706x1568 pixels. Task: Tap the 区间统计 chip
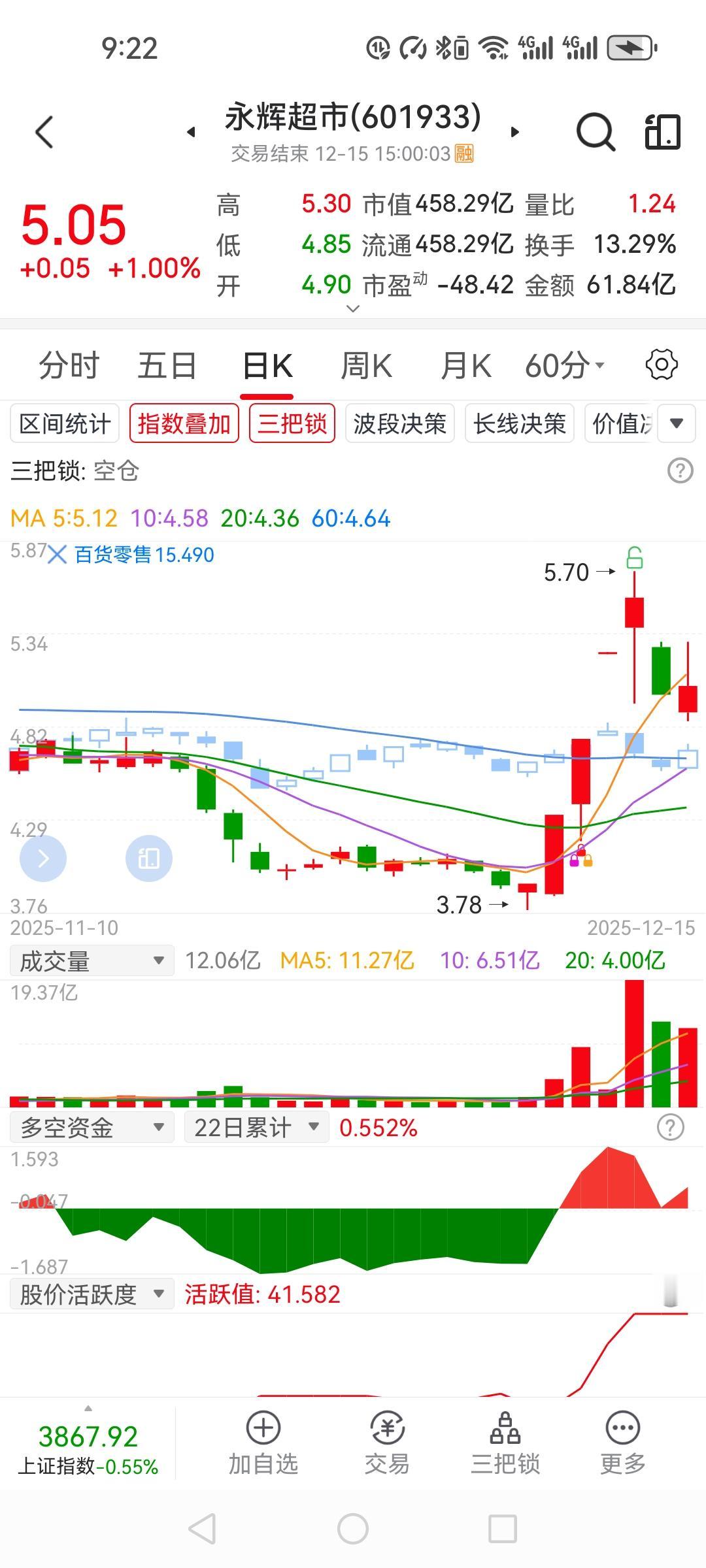tap(65, 423)
